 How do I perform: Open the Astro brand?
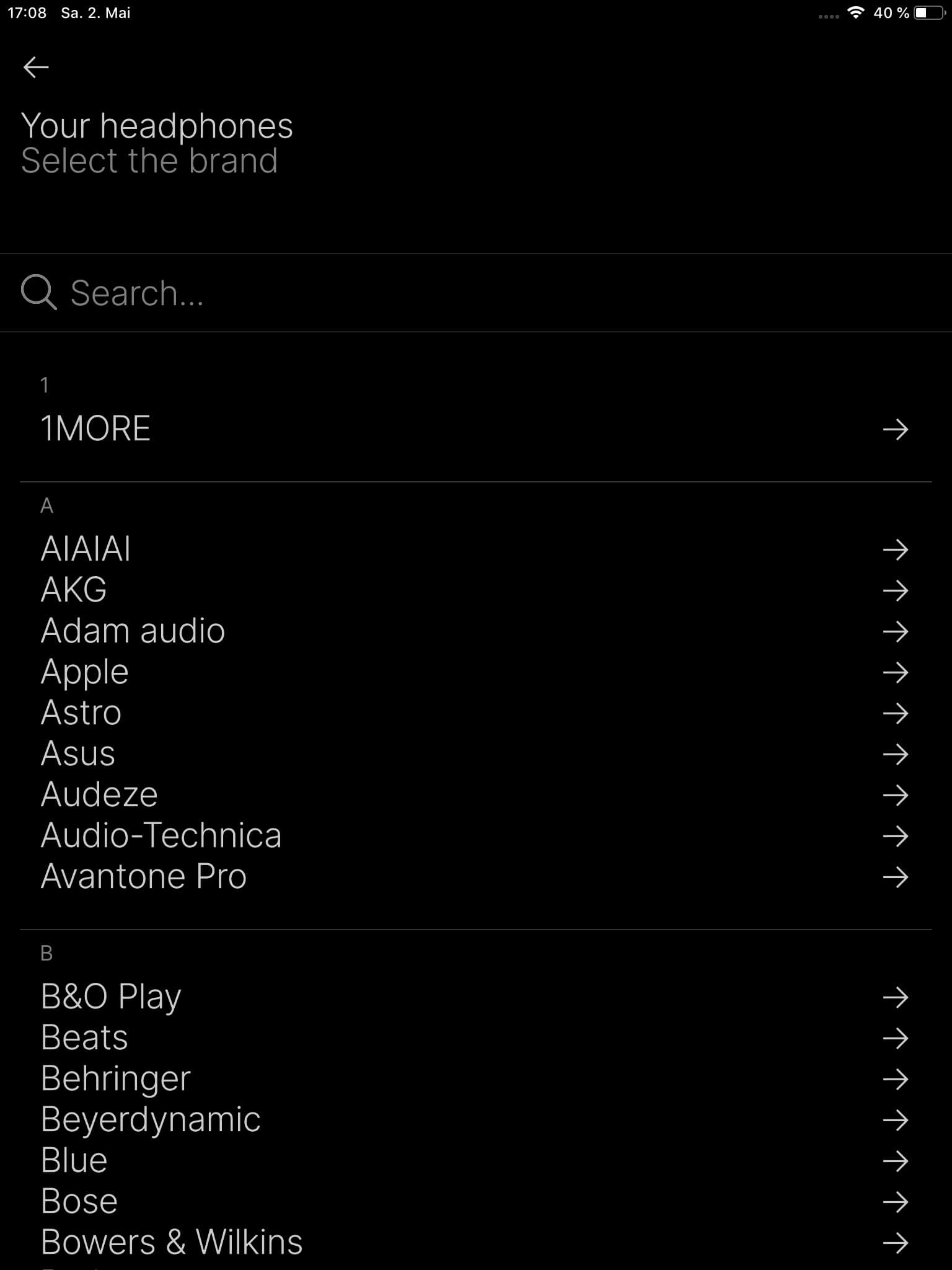click(x=81, y=713)
